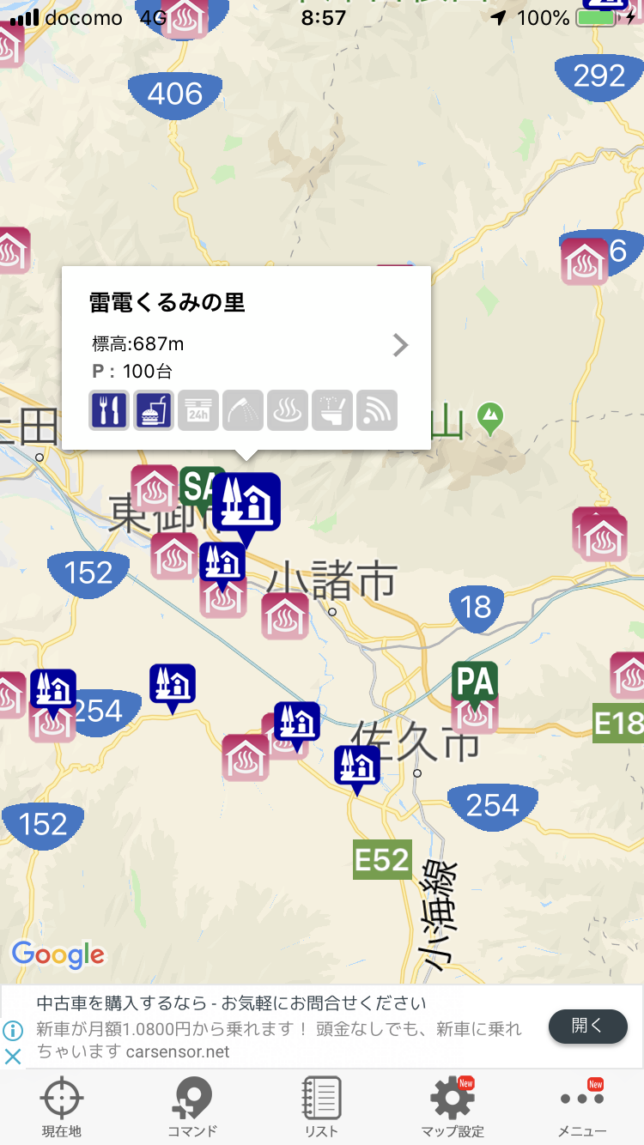Tap the 開く button on the ad
644x1145 pixels.
point(587,1026)
